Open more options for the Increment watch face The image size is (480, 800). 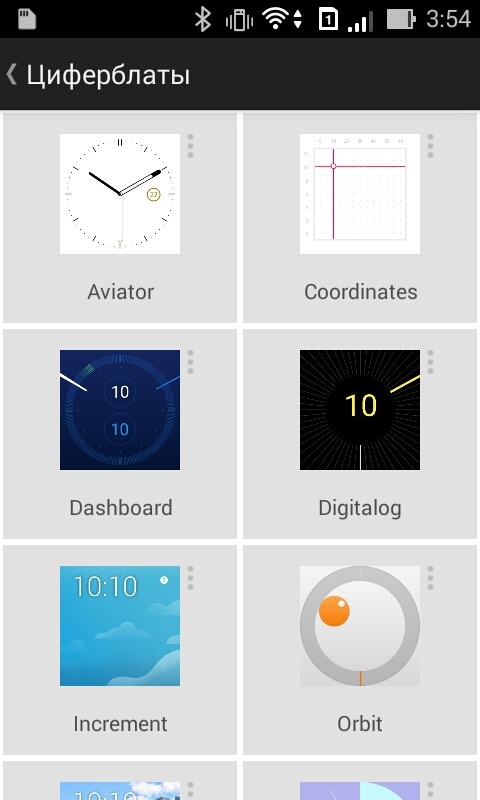tap(190, 578)
